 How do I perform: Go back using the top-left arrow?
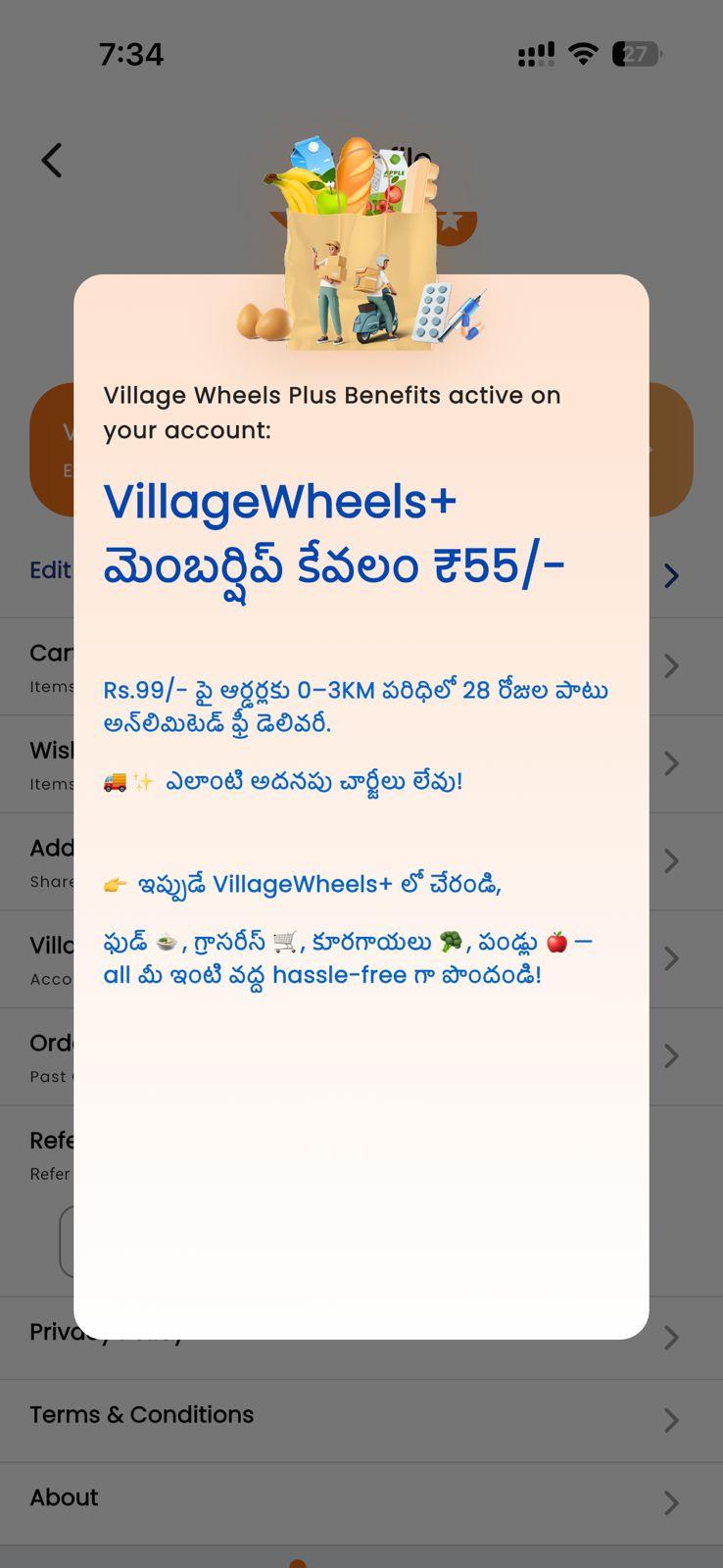pyautogui.click(x=52, y=161)
